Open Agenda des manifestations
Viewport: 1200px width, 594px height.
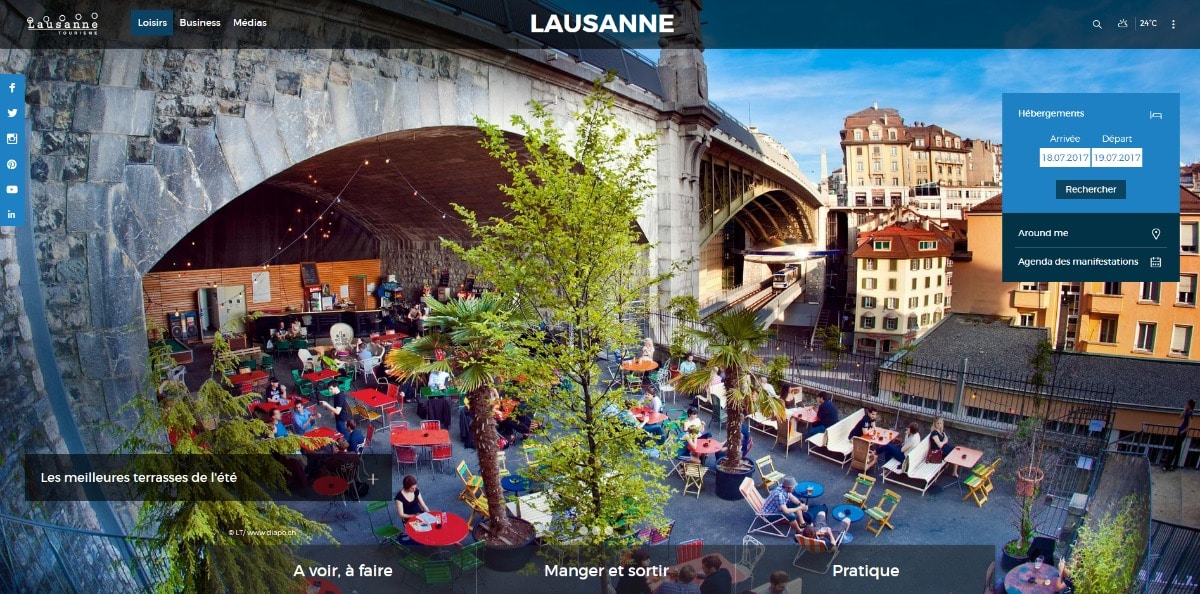click(1089, 262)
